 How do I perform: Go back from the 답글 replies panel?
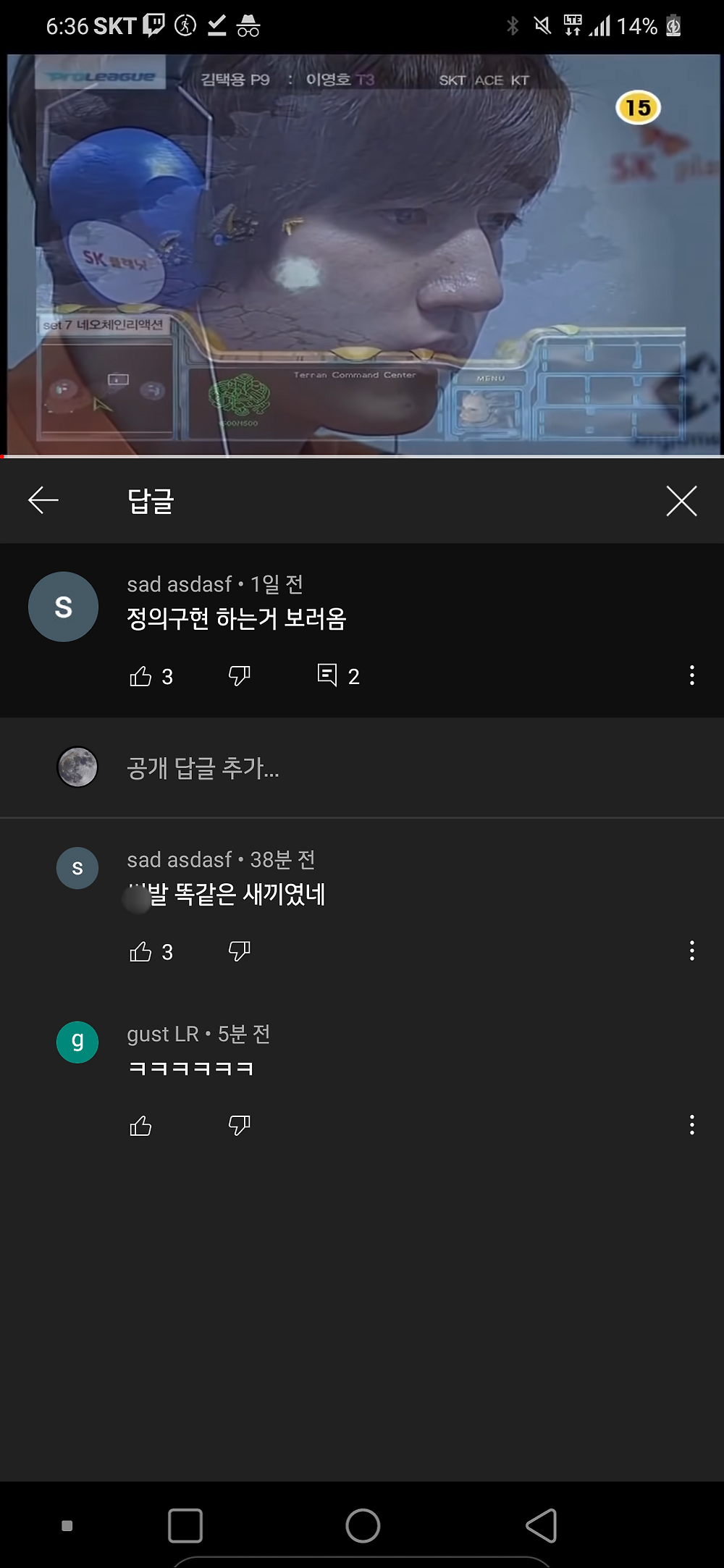click(43, 500)
